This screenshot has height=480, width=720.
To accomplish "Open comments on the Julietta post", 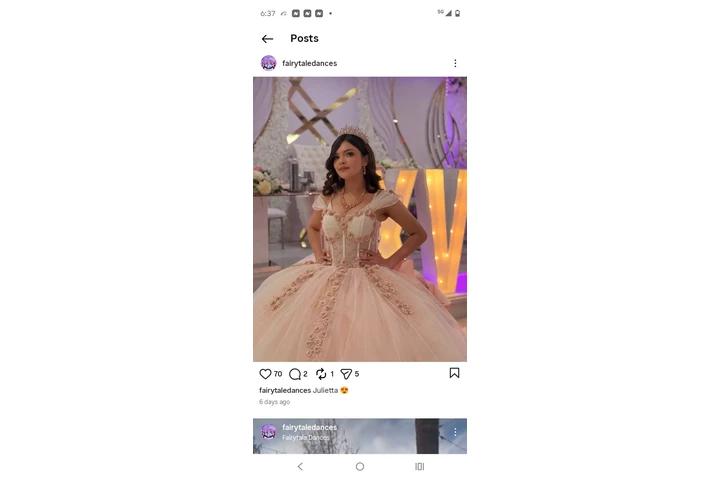I will click(295, 374).
